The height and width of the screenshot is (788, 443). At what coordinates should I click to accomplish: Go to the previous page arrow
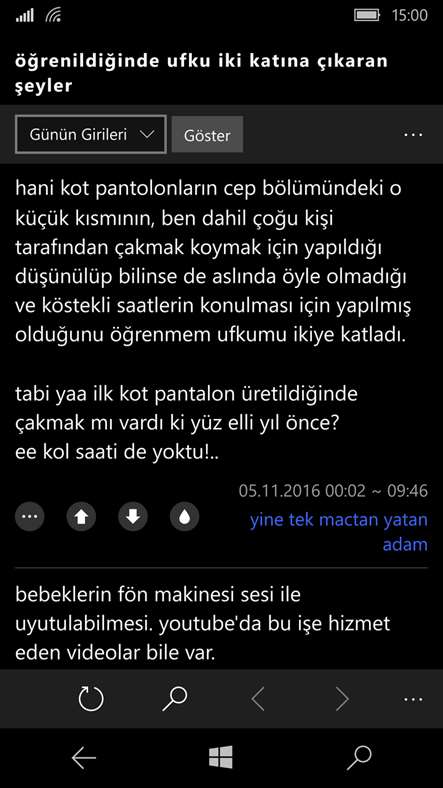[258, 699]
